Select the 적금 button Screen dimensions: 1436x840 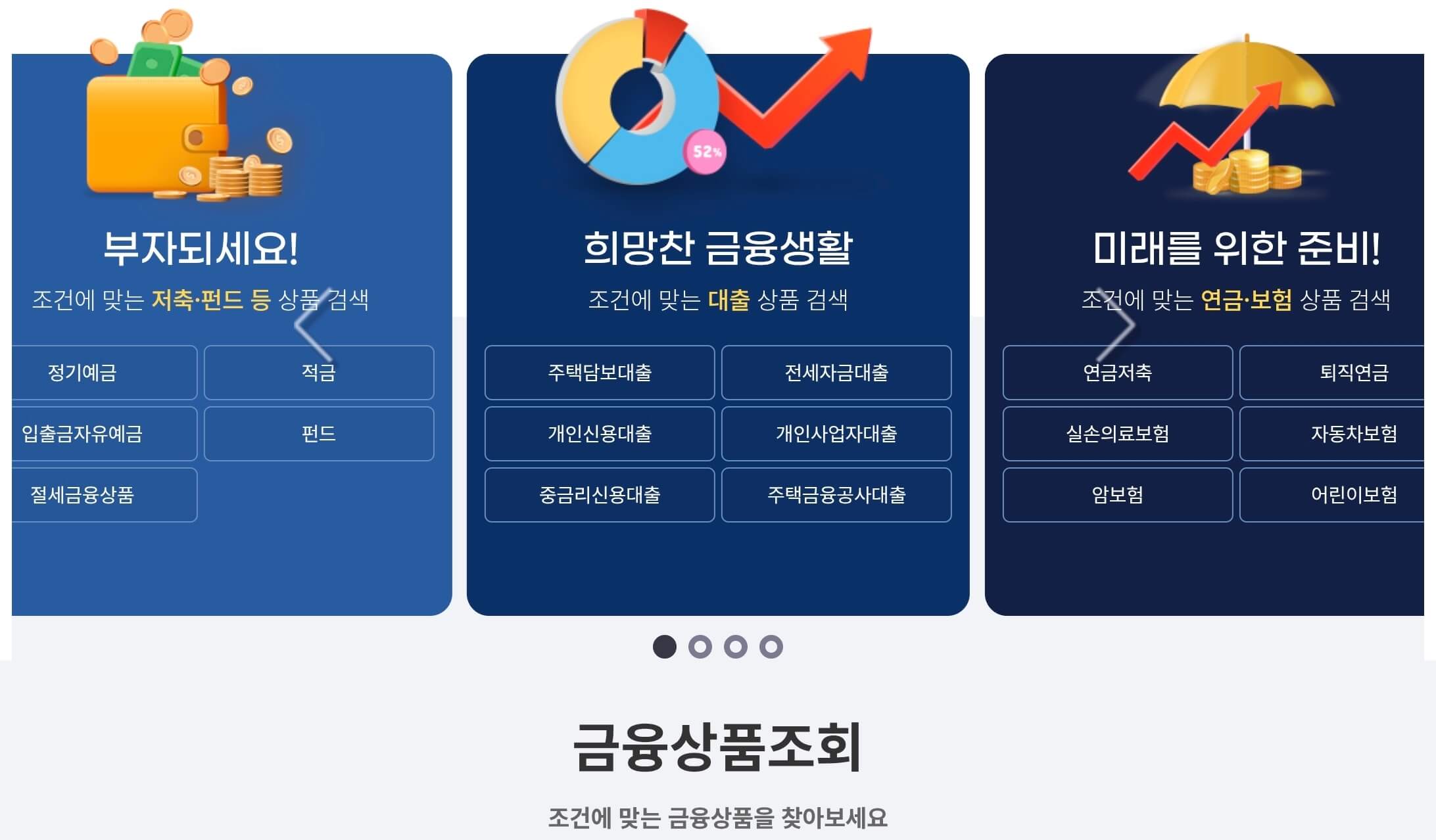(x=319, y=373)
